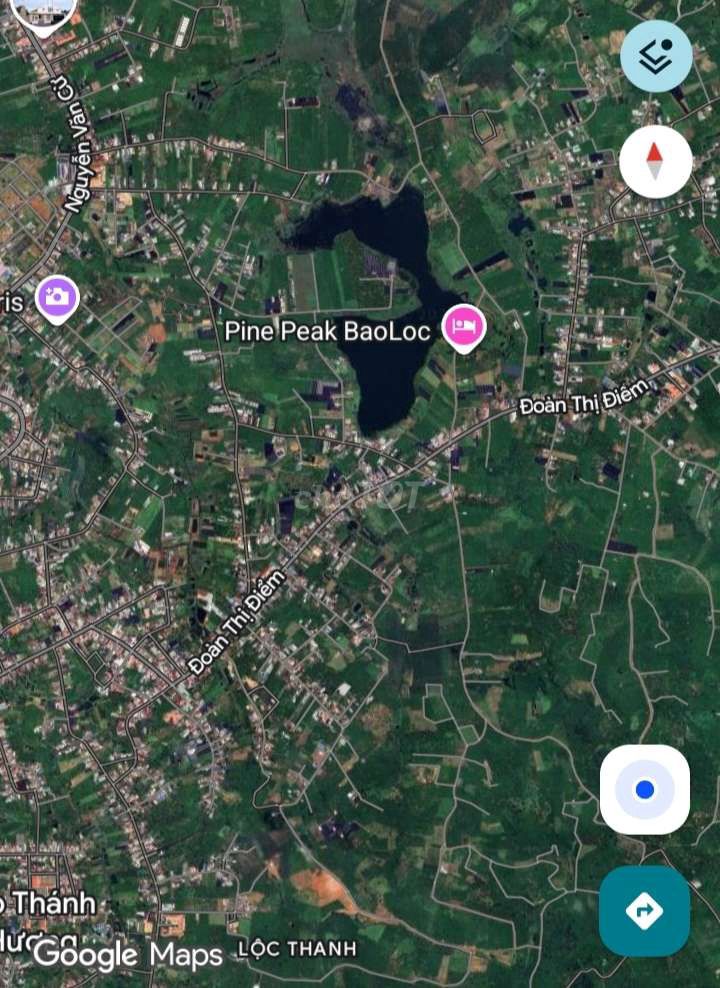Open the purple camera place marker

click(x=58, y=297)
